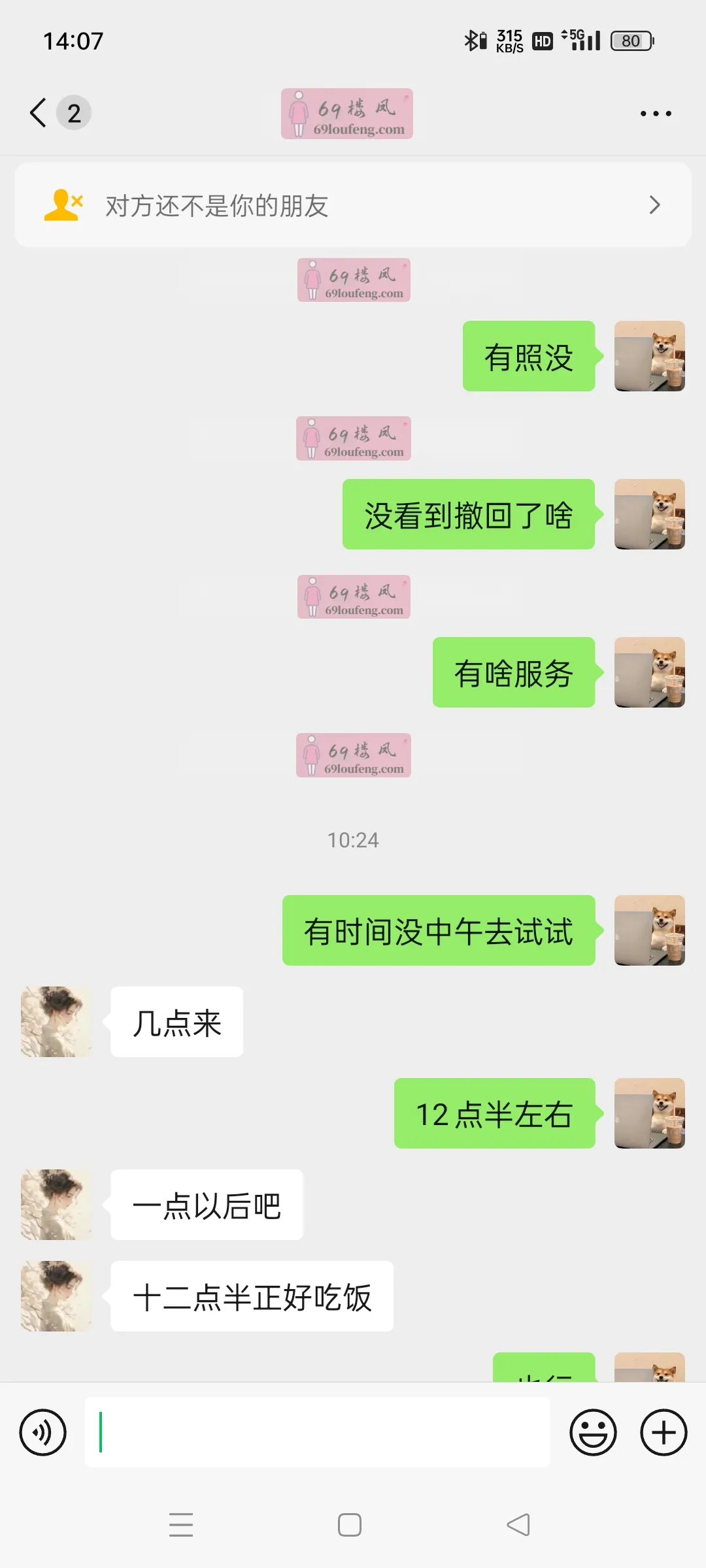706x1568 pixels.
Task: Tap the battery indicator showing 80
Action: click(x=631, y=41)
